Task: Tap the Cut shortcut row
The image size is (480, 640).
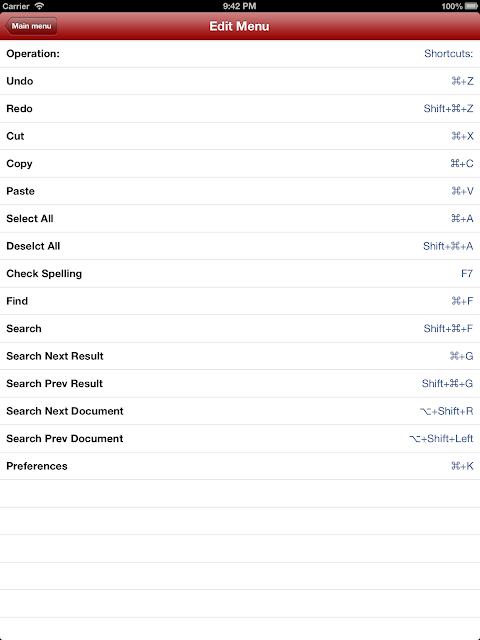Action: pyautogui.click(x=240, y=136)
